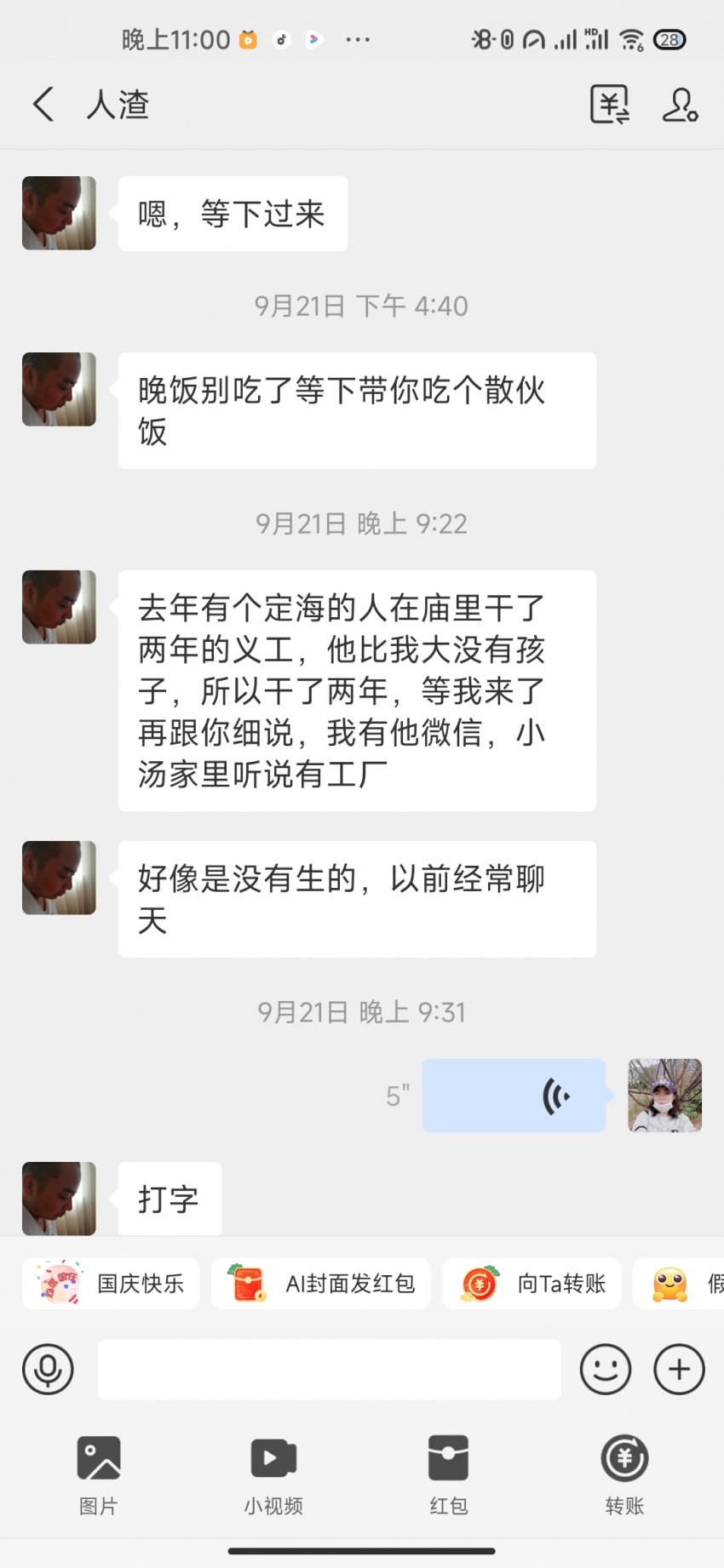Viewport: 724px width, 1568px height.
Task: Send a red packet via 红包
Action: [448, 1473]
